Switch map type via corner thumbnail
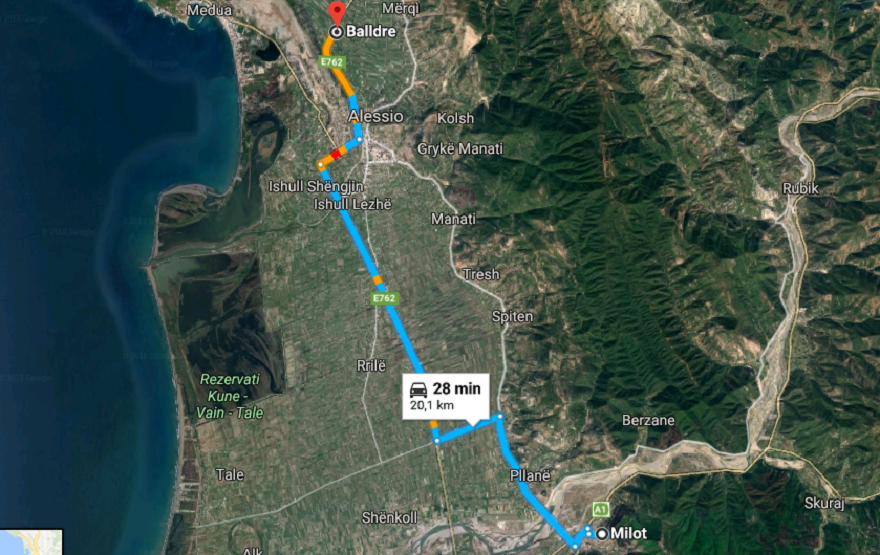Image resolution: width=880 pixels, height=555 pixels. 30,542
